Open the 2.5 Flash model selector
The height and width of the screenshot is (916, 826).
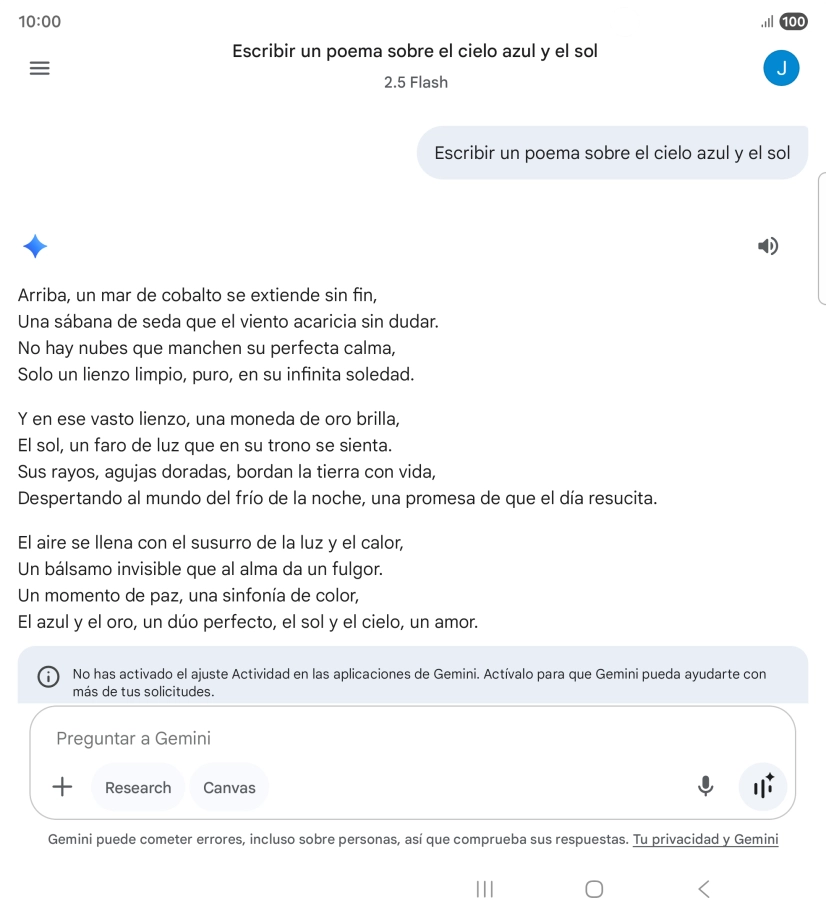point(415,83)
